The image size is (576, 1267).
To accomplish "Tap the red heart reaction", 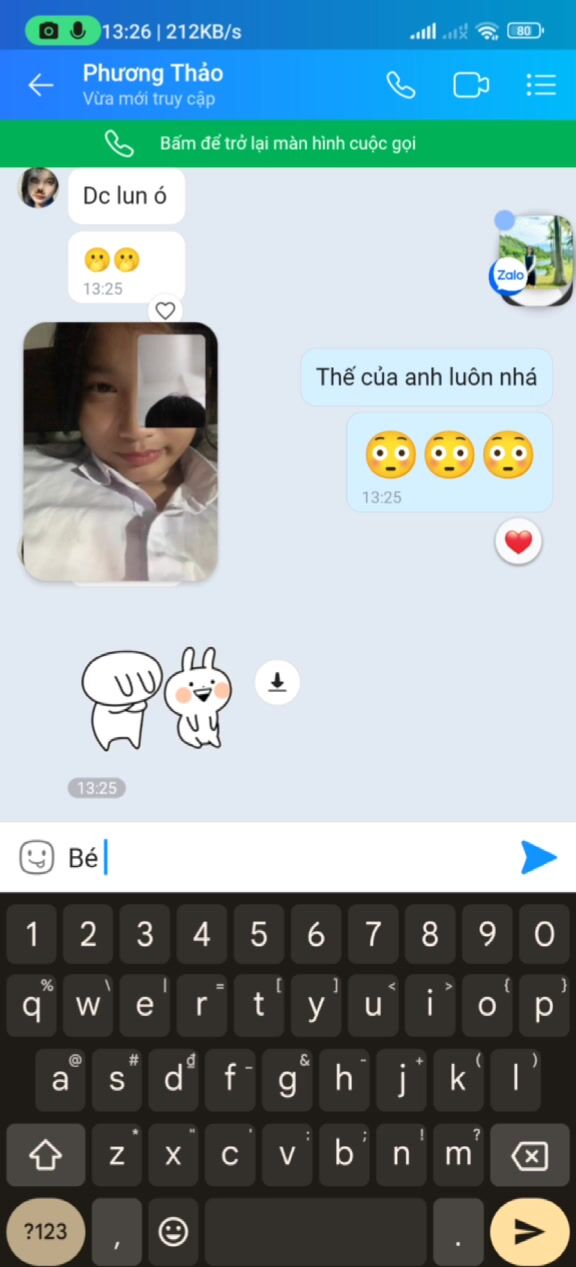I will tap(517, 542).
